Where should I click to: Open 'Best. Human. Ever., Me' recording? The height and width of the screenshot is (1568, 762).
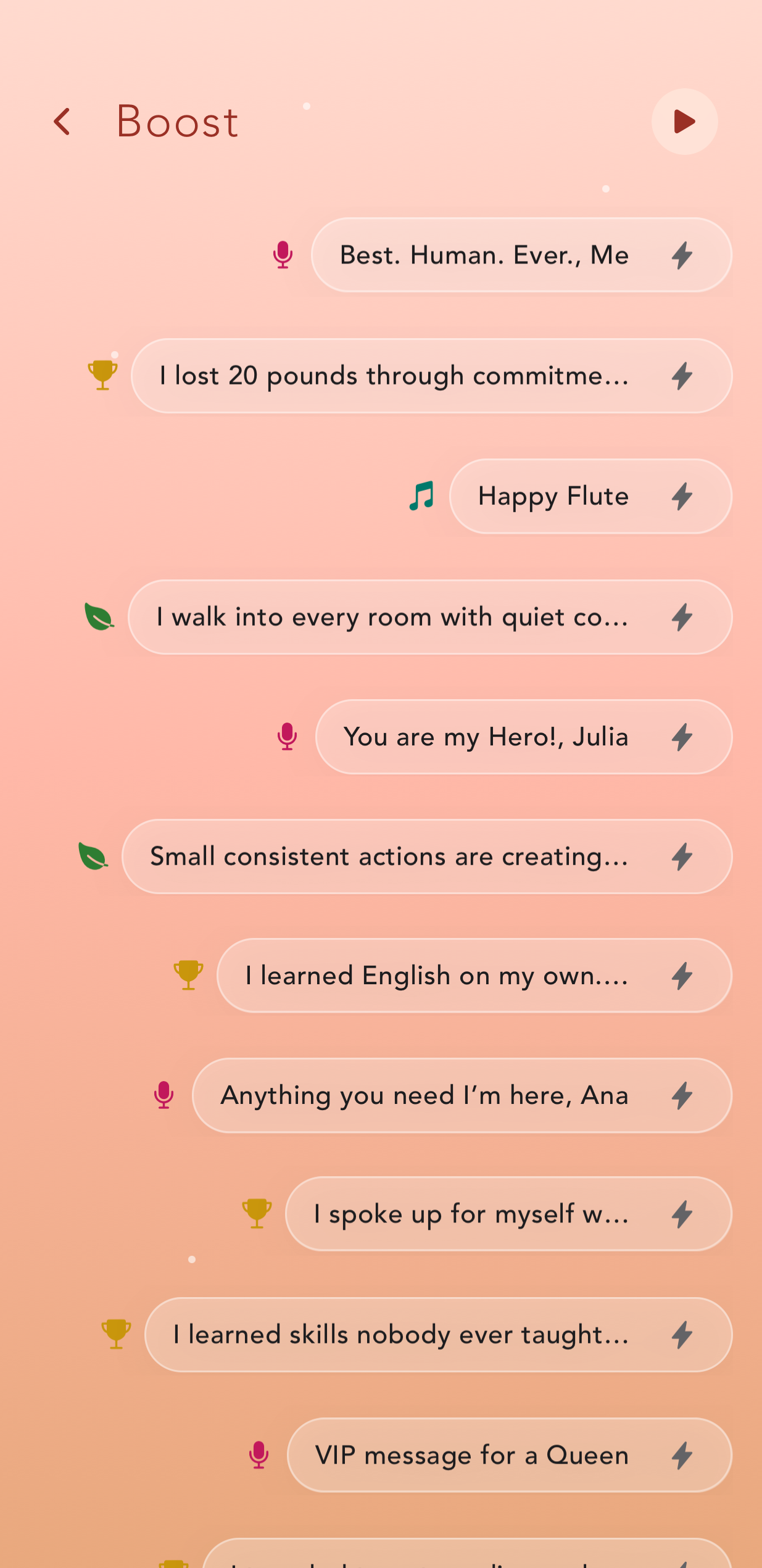click(484, 255)
